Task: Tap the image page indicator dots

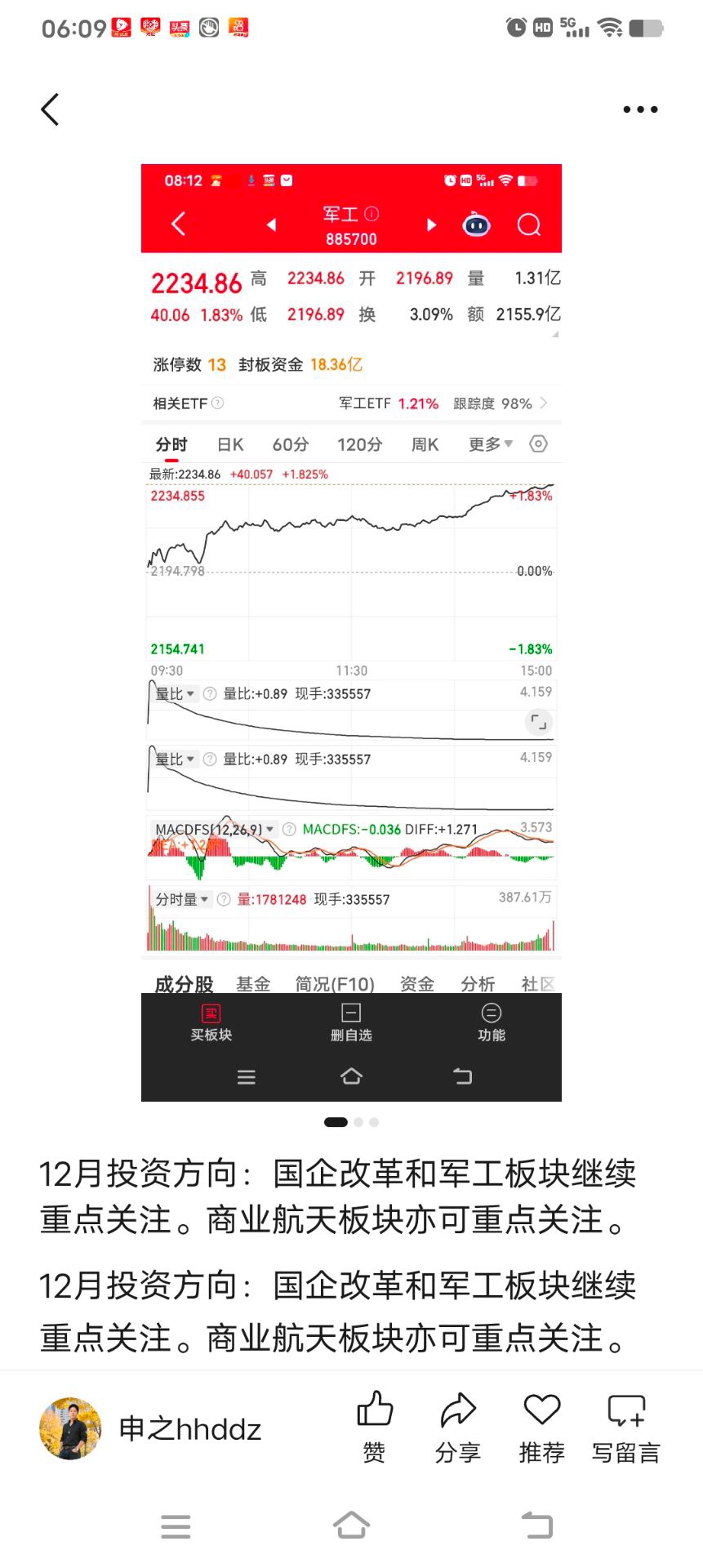Action: pyautogui.click(x=351, y=1122)
